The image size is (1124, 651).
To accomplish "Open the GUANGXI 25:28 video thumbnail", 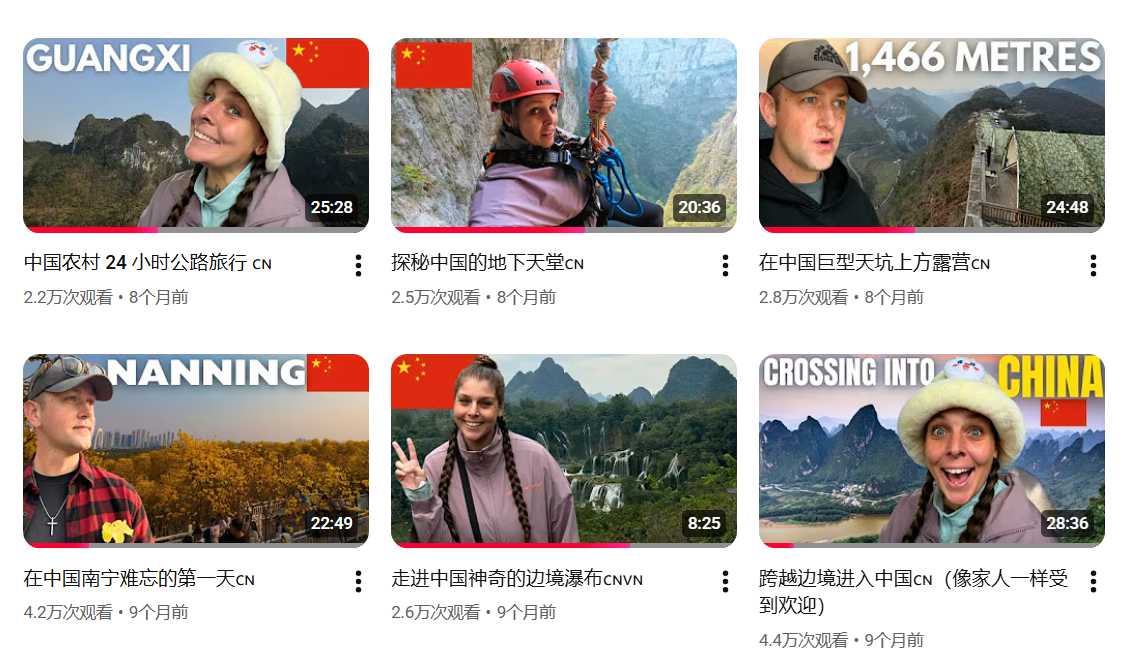I will pyautogui.click(x=195, y=134).
